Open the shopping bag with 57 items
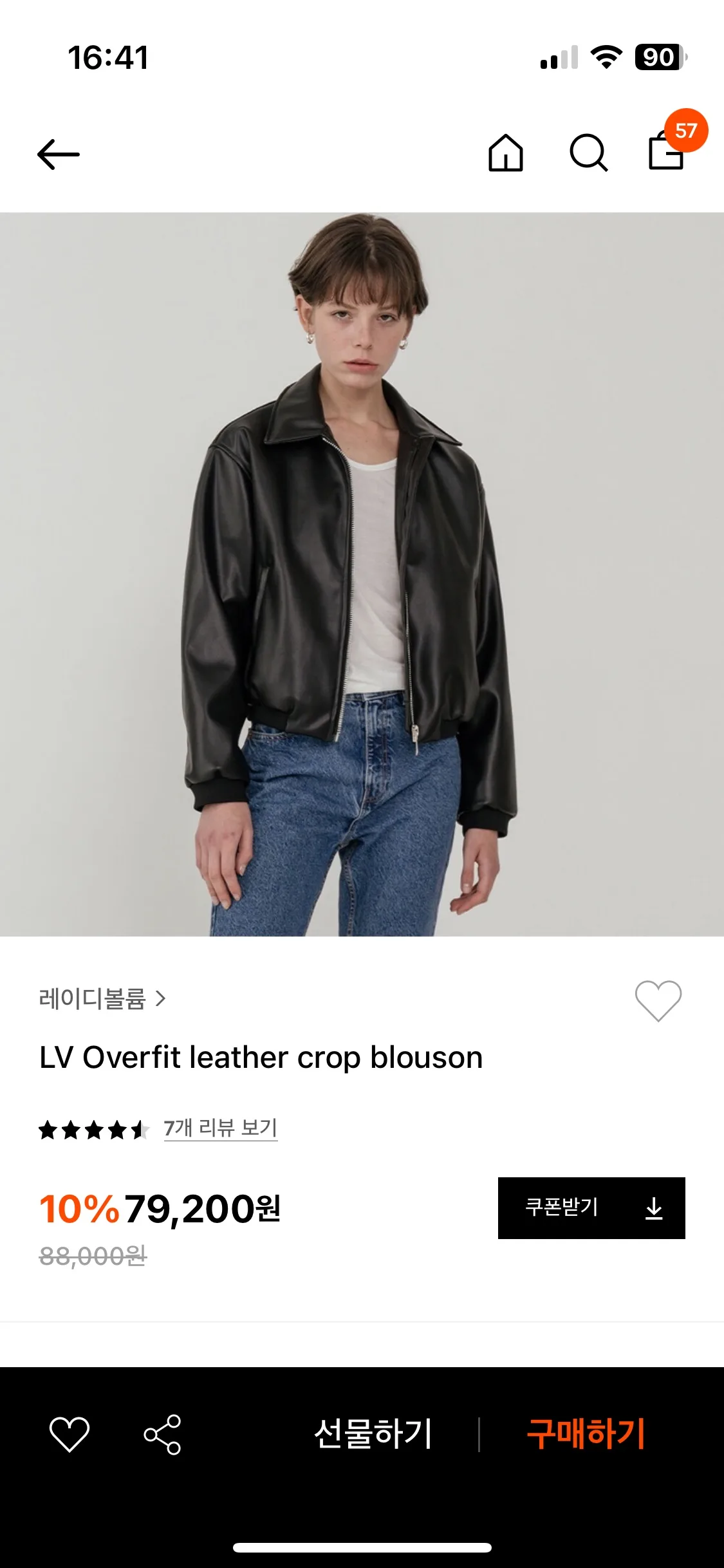 [667, 151]
